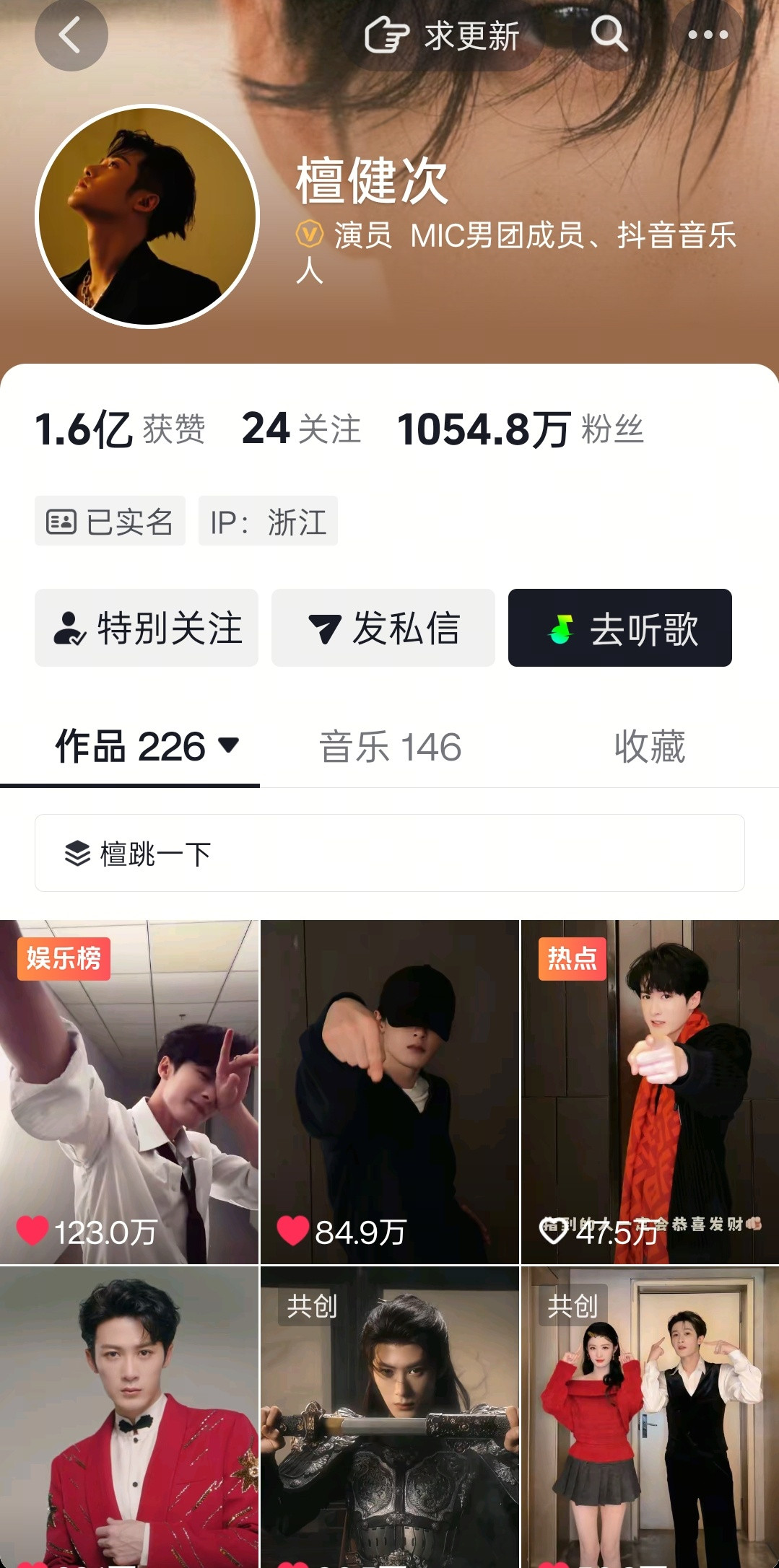Toggle like on the 123.0万 video

[x=32, y=1229]
